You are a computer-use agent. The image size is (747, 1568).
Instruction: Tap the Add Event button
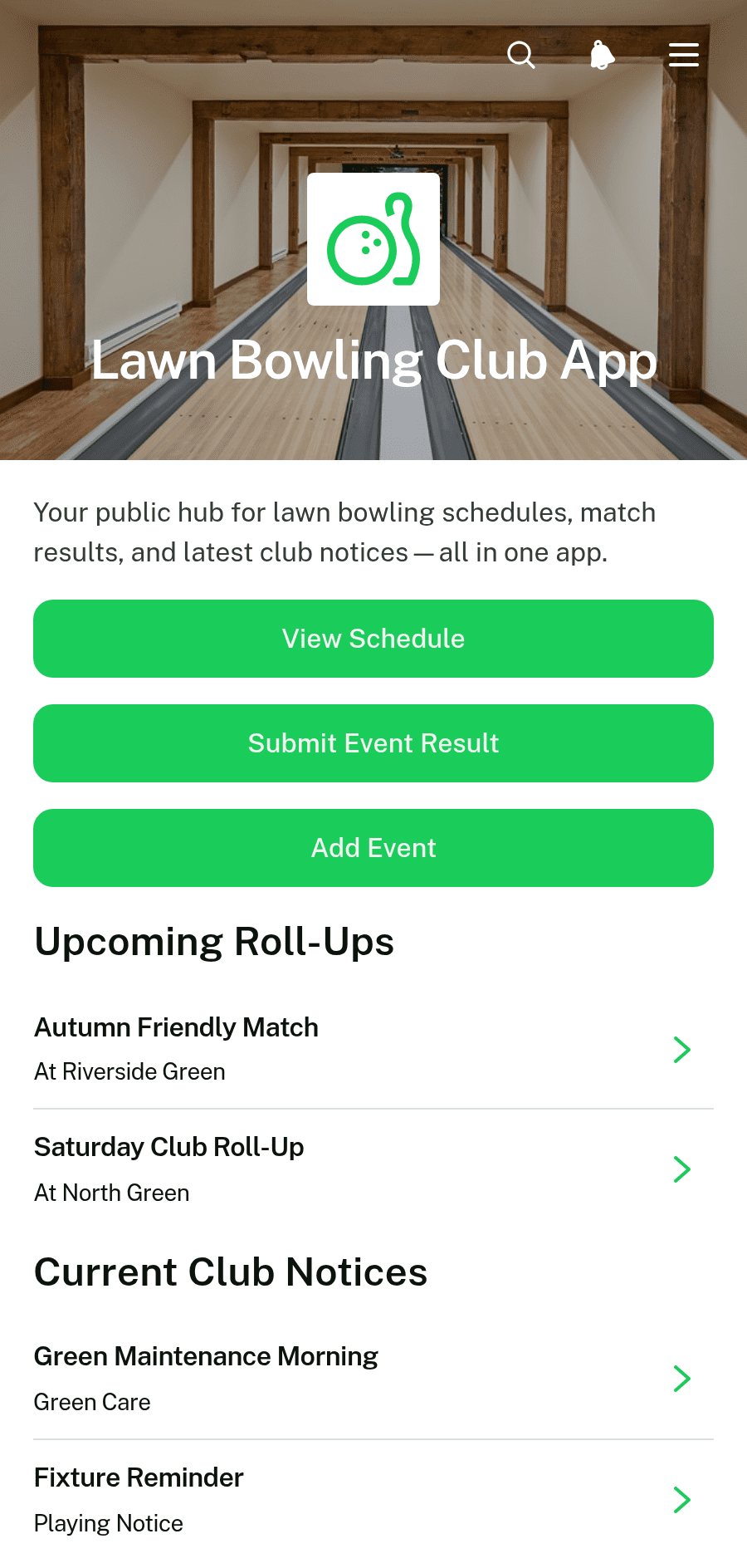point(373,848)
